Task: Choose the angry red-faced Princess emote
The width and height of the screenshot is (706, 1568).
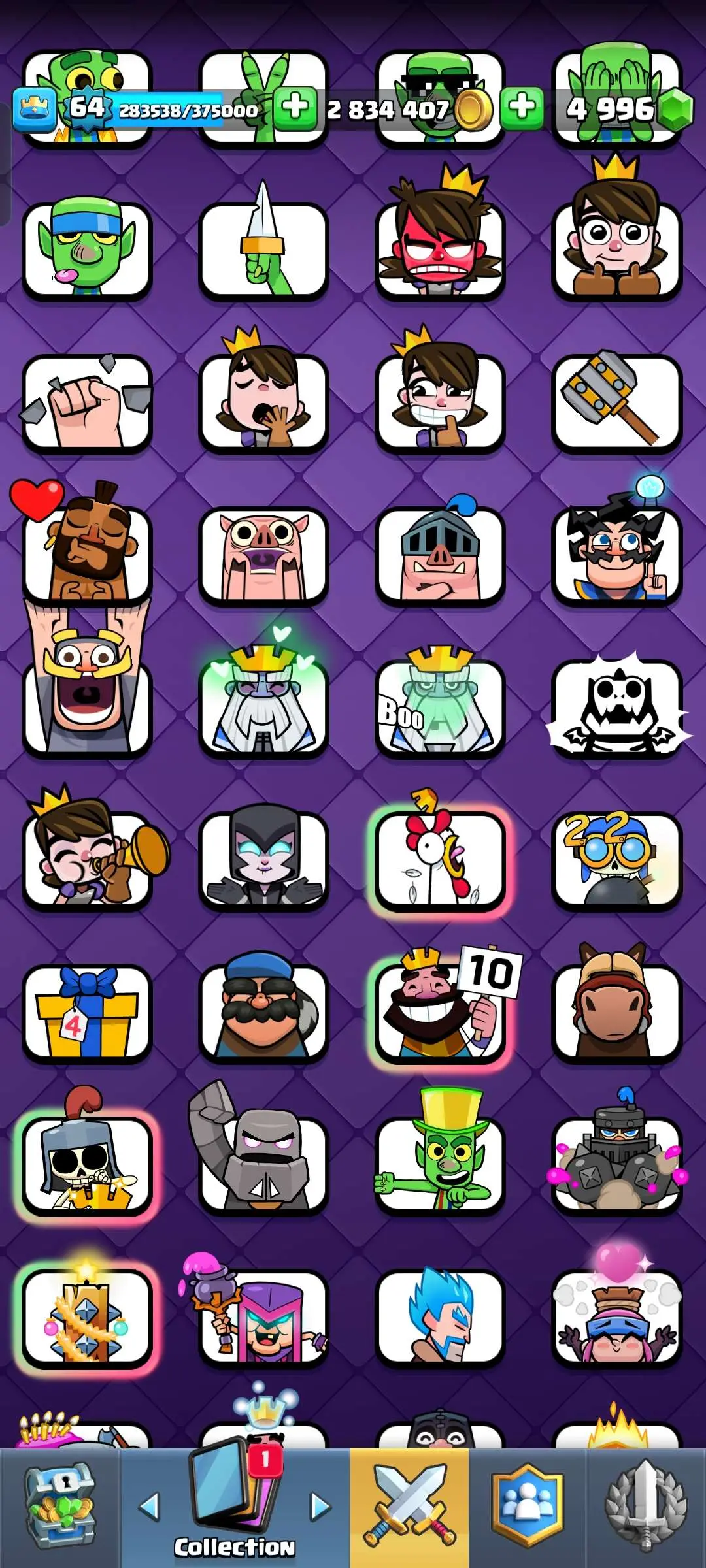Action: tap(440, 245)
